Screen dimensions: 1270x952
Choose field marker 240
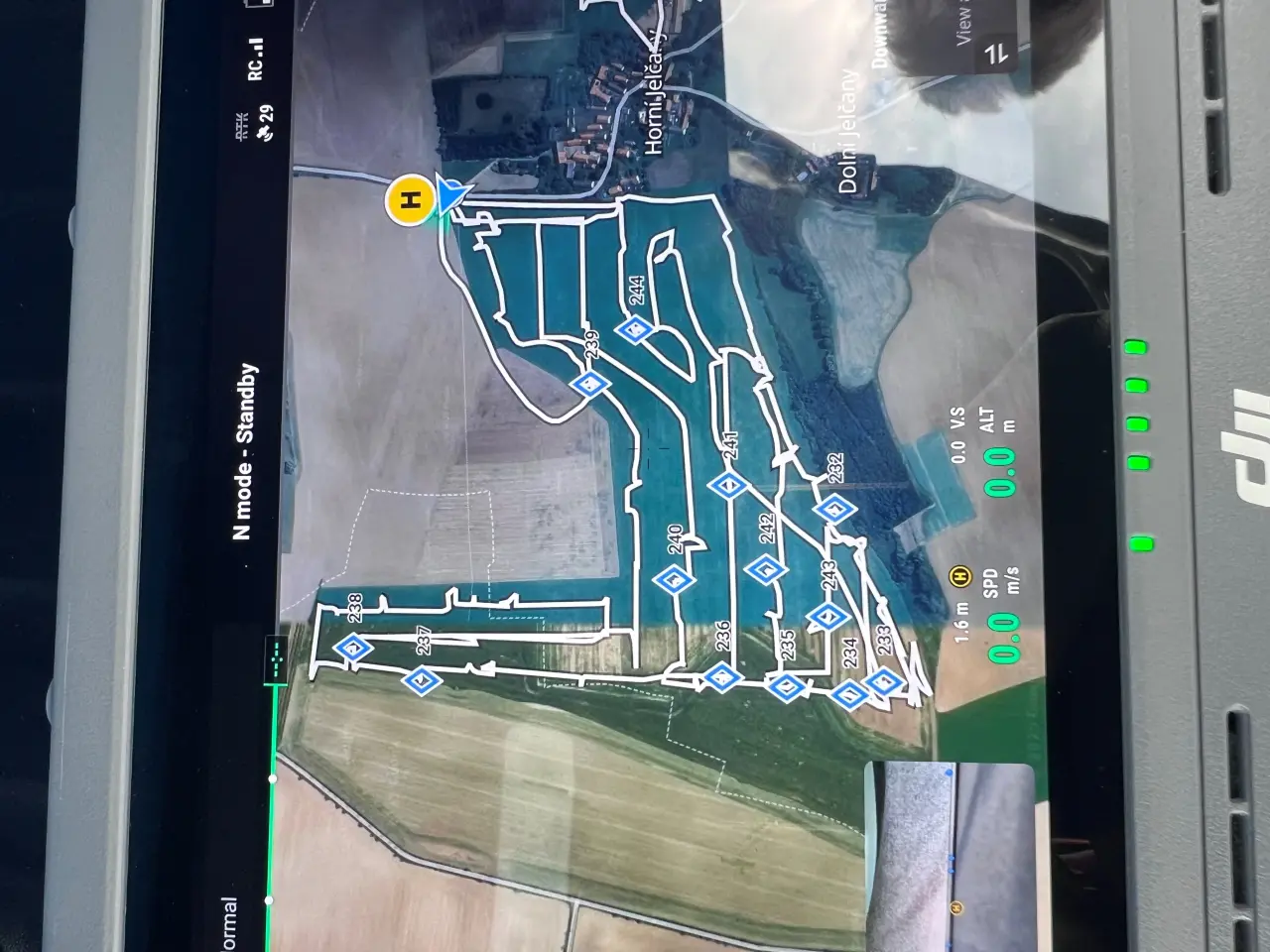(x=672, y=579)
